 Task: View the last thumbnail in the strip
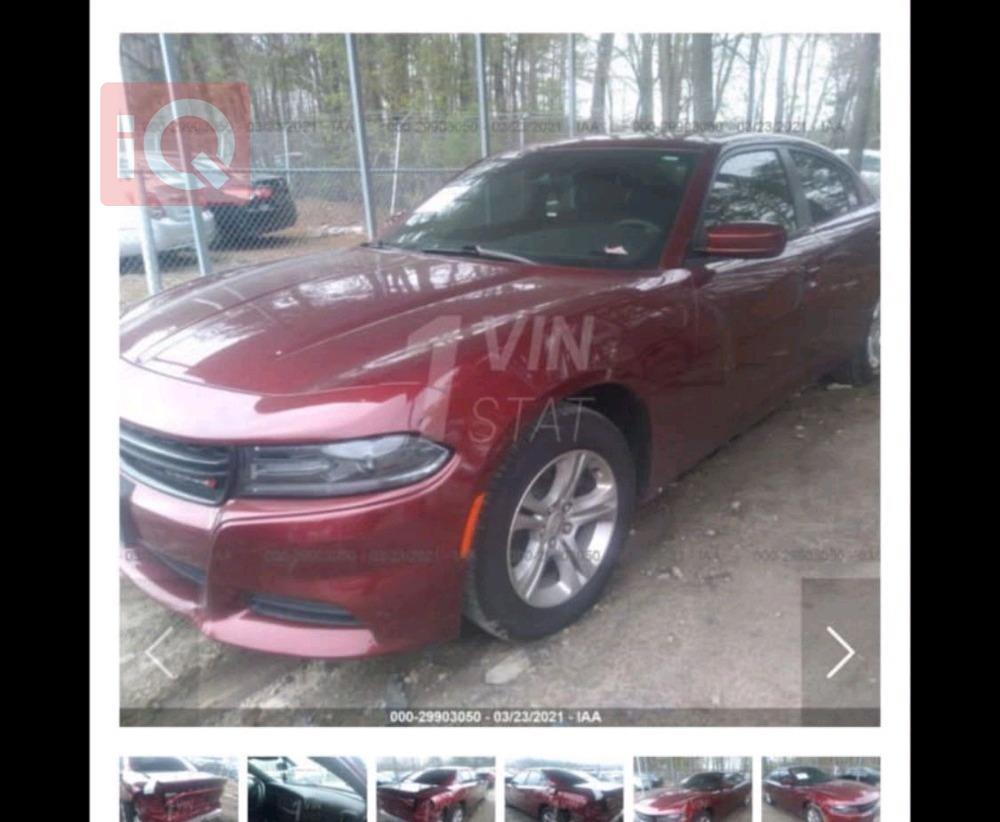pos(820,788)
